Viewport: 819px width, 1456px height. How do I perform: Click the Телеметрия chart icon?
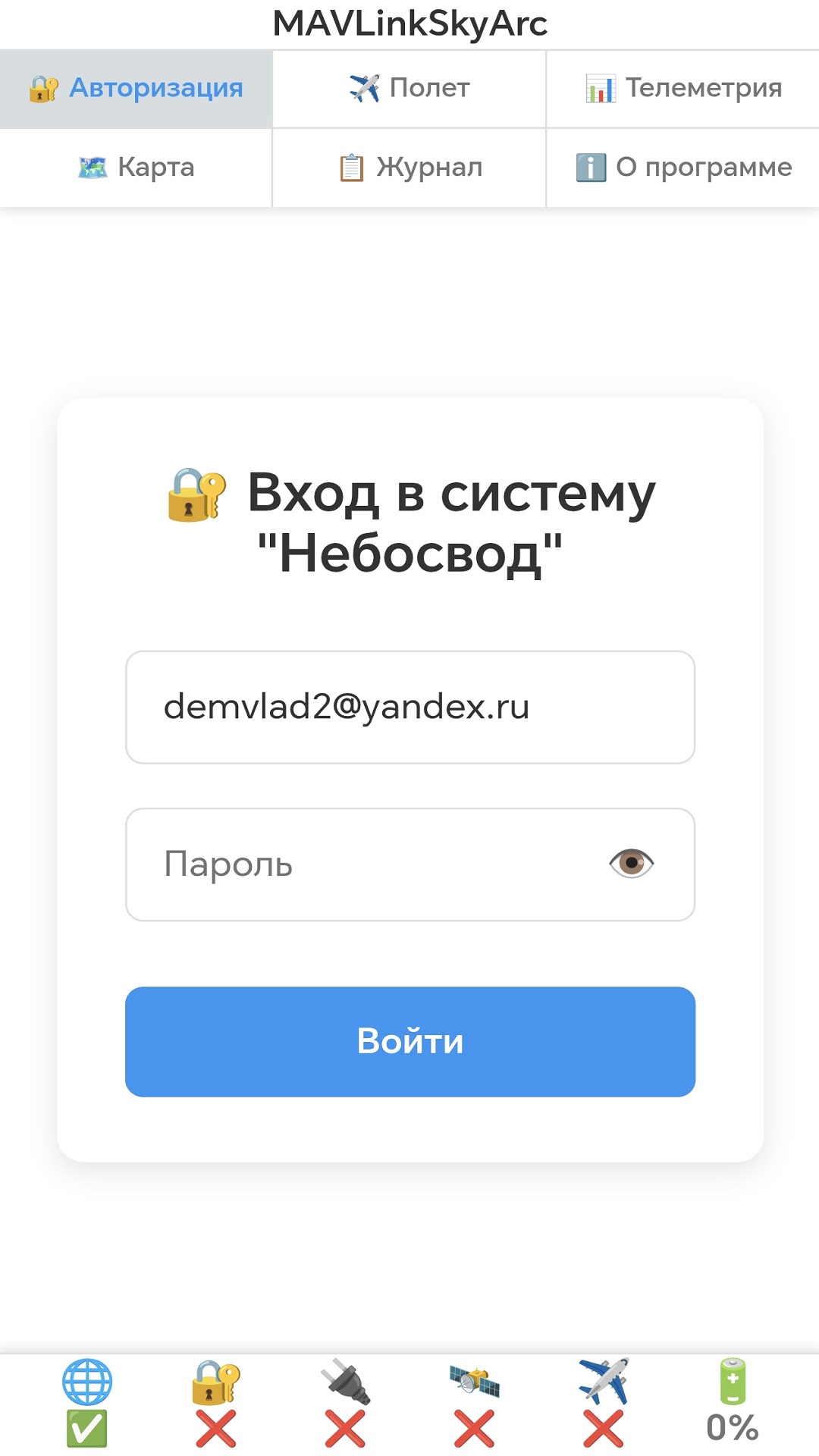click(601, 87)
